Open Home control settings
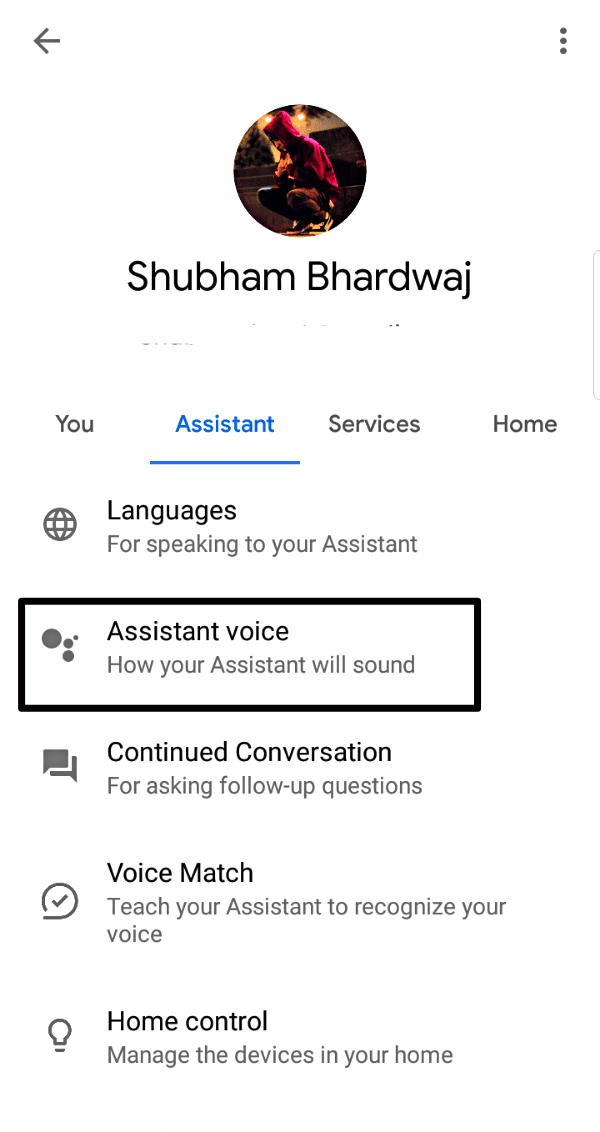This screenshot has width=600, height=1132. click(300, 1037)
